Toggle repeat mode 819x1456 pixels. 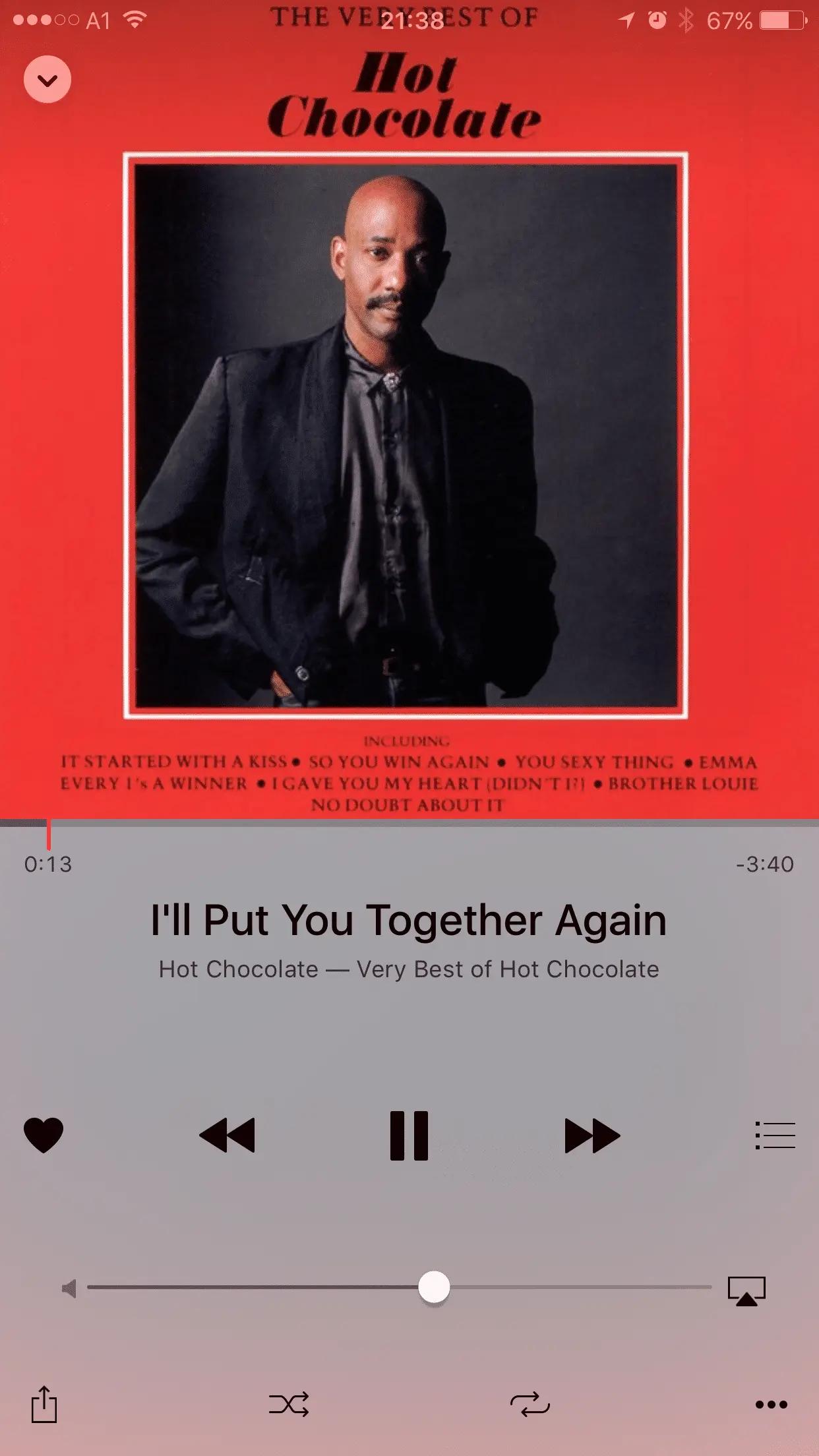click(530, 1404)
